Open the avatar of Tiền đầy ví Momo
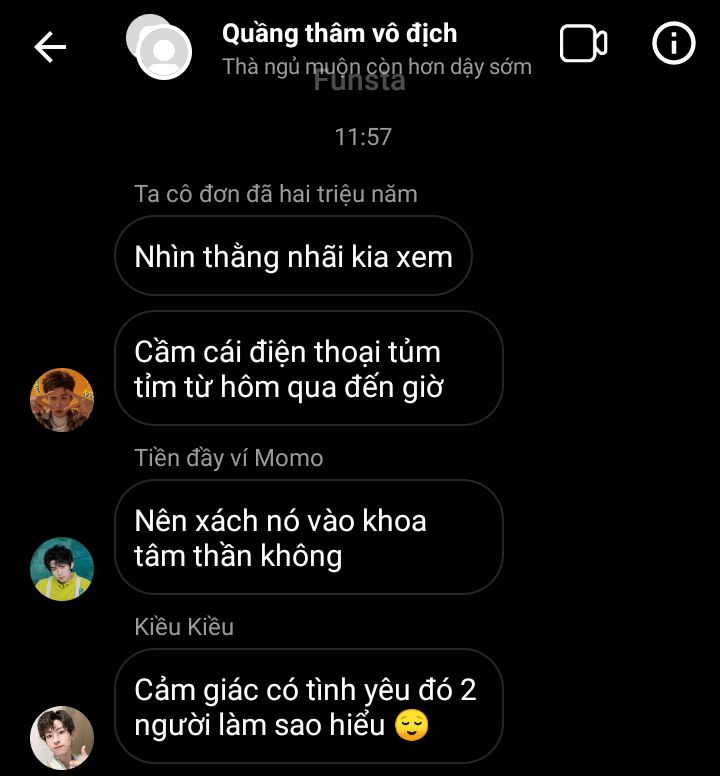Image resolution: width=720 pixels, height=776 pixels. point(62,568)
